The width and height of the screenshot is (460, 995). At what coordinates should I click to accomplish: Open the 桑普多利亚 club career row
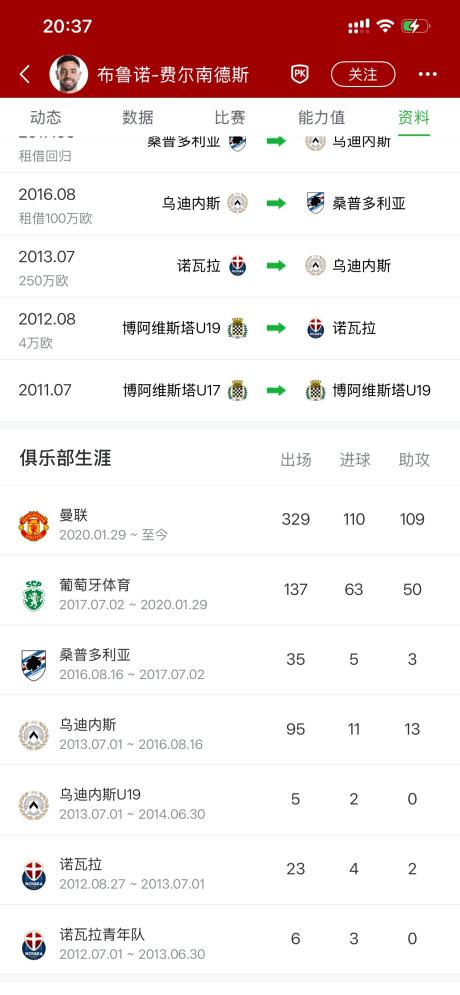(230, 660)
